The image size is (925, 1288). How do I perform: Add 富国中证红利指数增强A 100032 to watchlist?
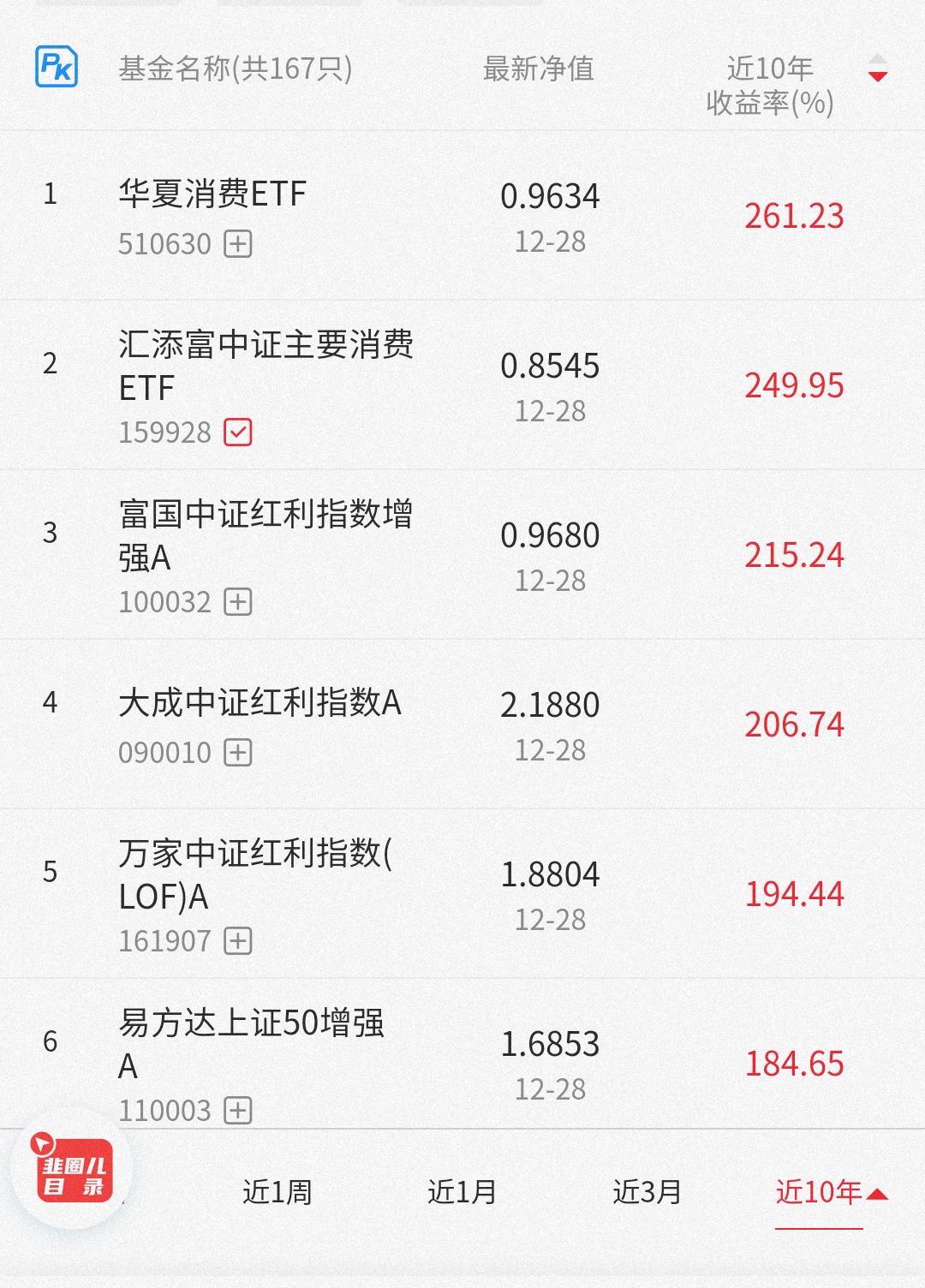(x=238, y=602)
